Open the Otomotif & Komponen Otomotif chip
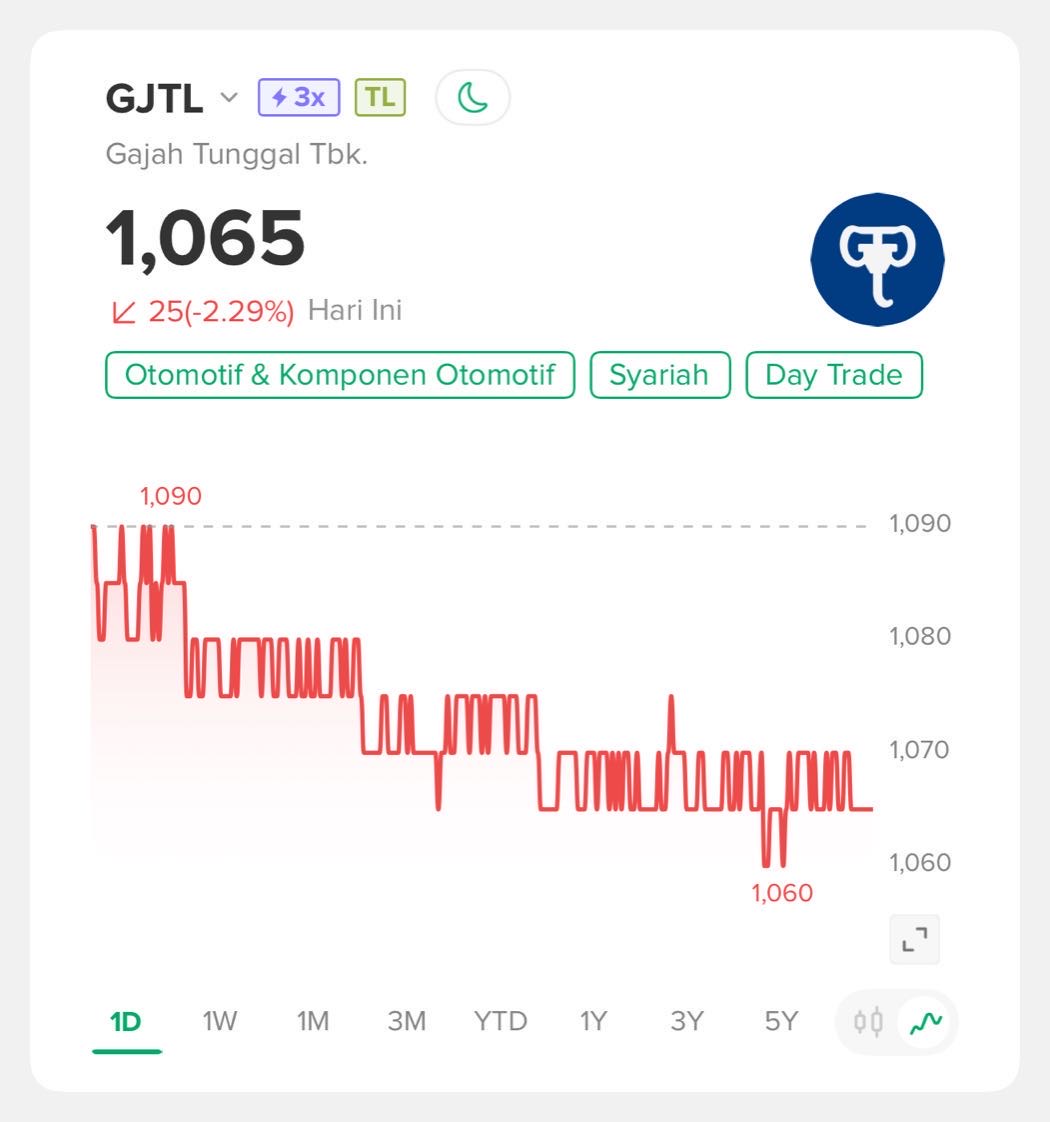Screen dimensions: 1050x1122 tap(340, 375)
